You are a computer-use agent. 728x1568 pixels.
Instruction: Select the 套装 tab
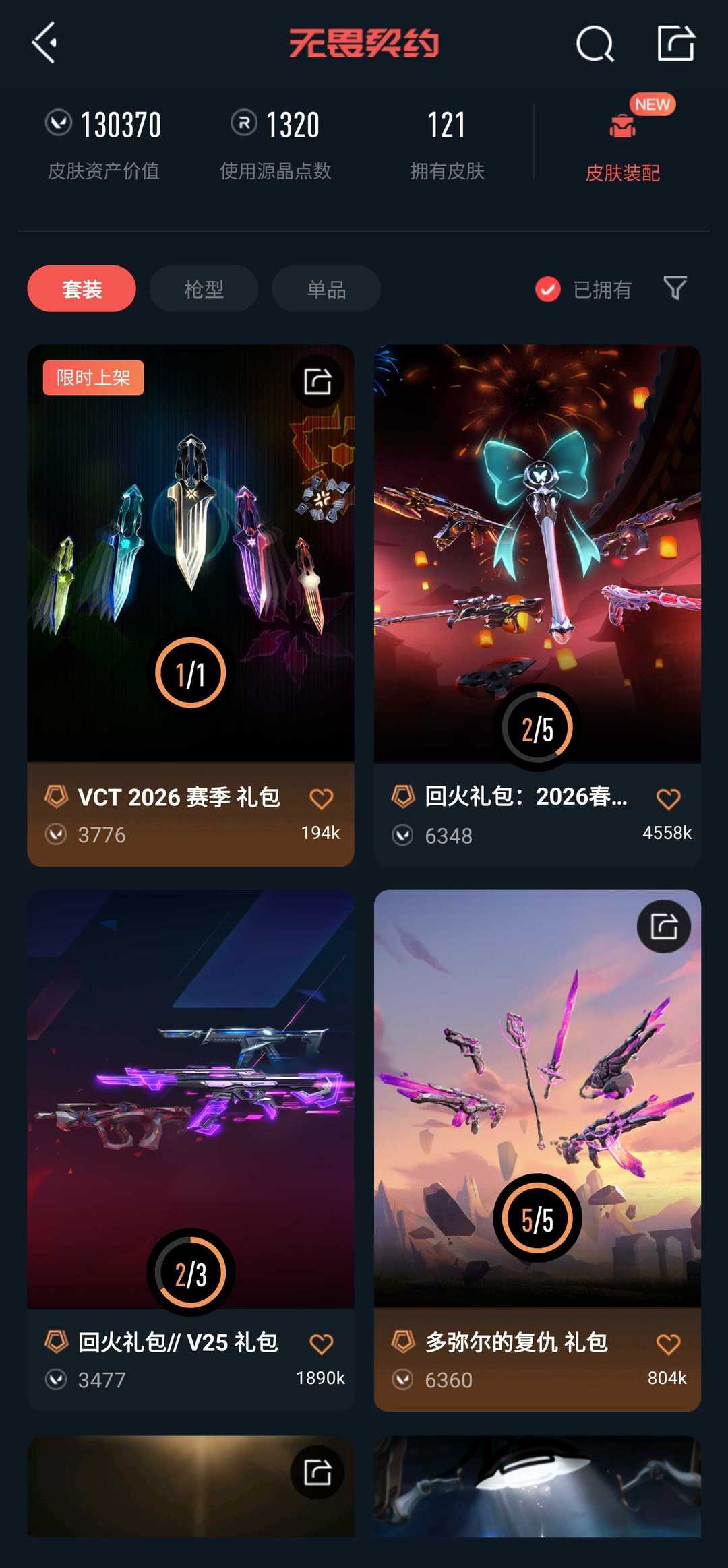[81, 288]
